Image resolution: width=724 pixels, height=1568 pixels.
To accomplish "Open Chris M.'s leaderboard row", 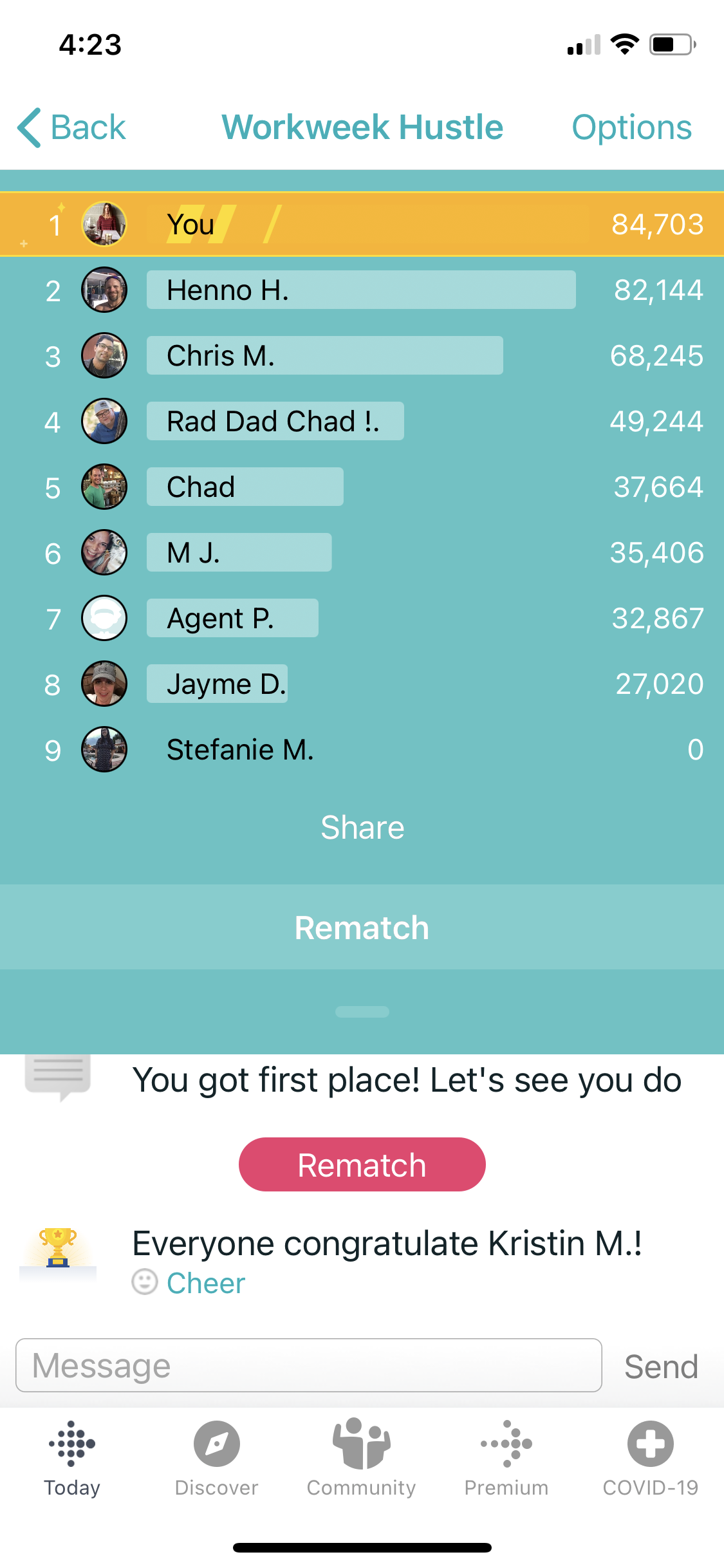I will pos(360,356).
